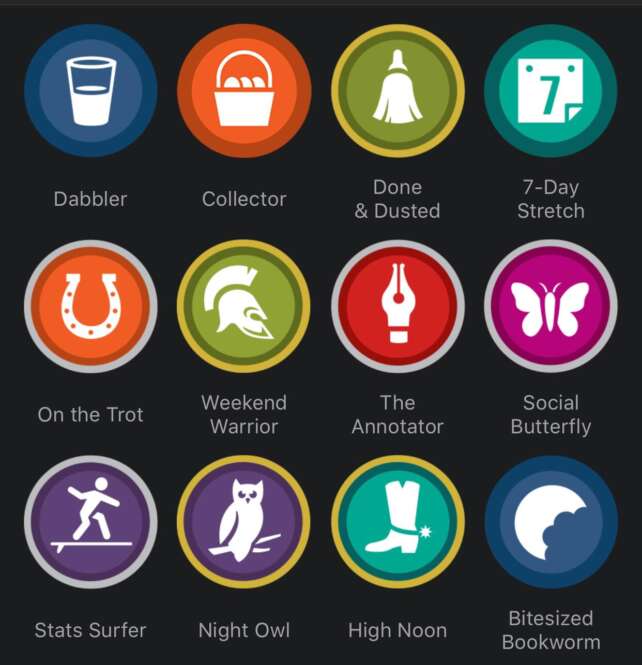Tap the 7-Day Stretch badge

click(x=551, y=91)
